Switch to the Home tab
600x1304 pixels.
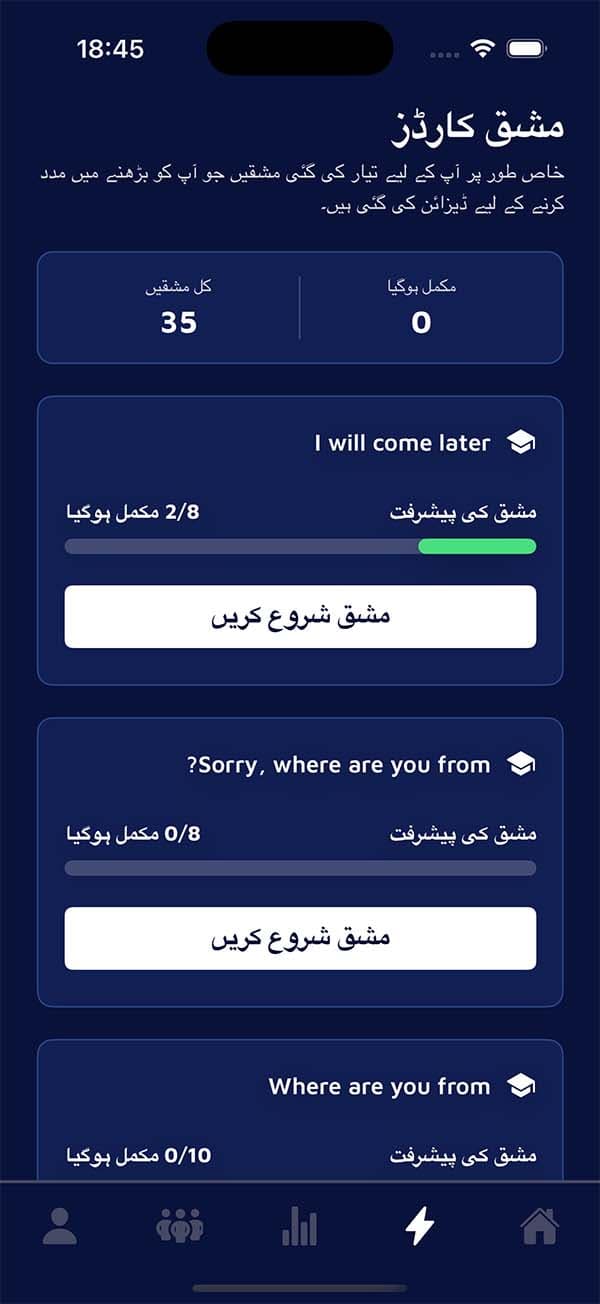pos(539,1226)
